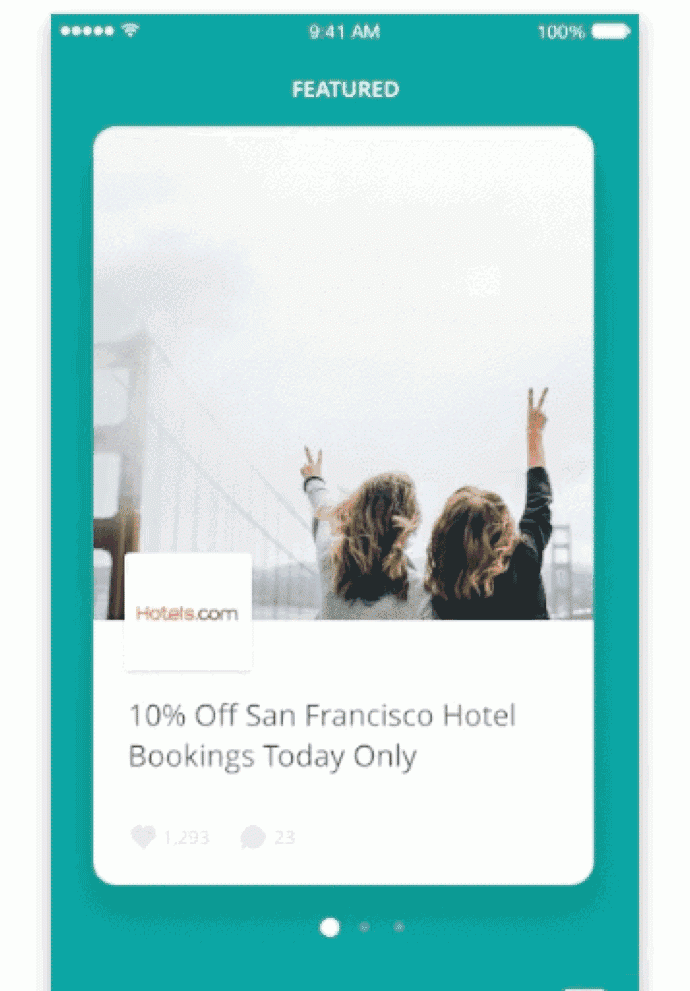Viewport: 690px width, 991px height.
Task: Jump to the third featured page dot
Action: [x=399, y=927]
